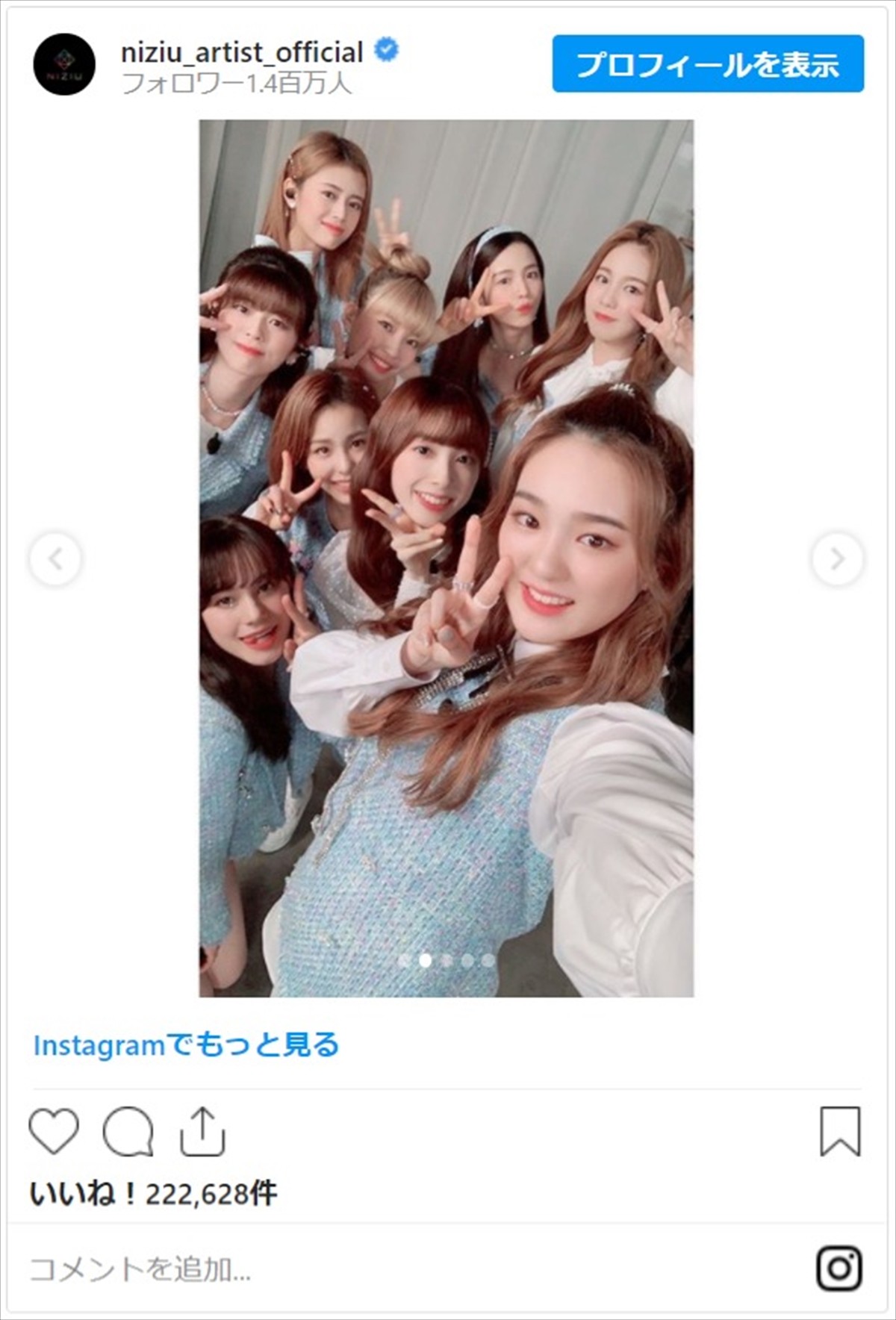Open the Instagram logo icon

coord(839,1268)
